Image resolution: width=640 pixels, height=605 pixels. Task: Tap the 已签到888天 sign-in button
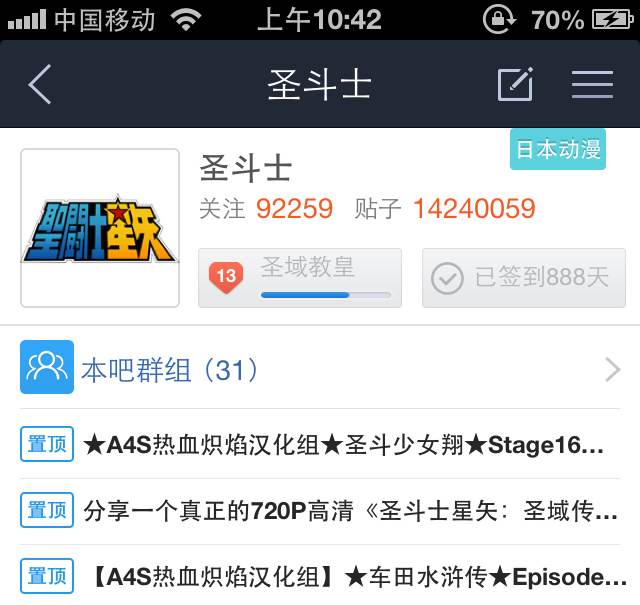[524, 278]
